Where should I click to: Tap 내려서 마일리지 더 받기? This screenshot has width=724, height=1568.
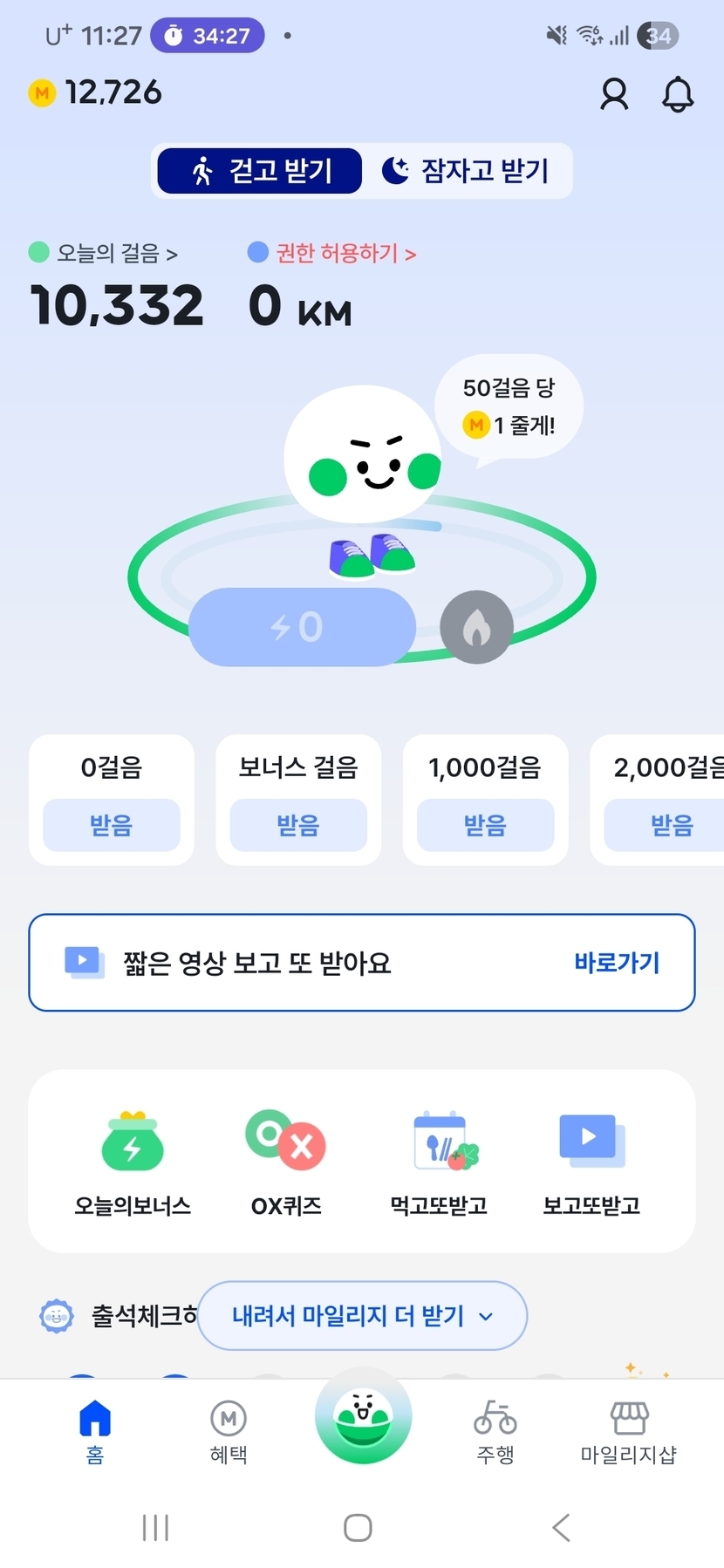click(x=362, y=1315)
